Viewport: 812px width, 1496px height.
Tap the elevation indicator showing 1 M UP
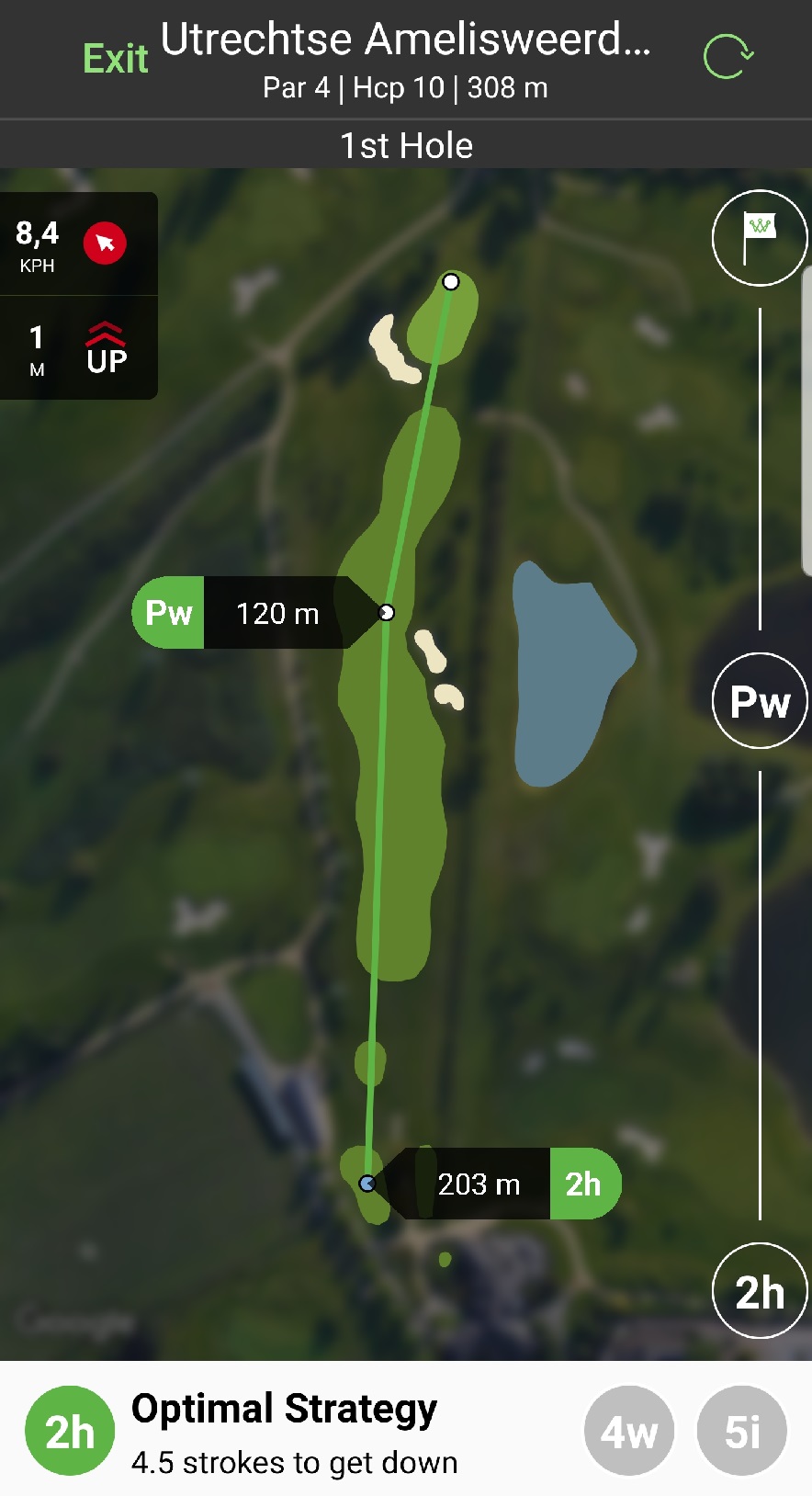(x=80, y=349)
